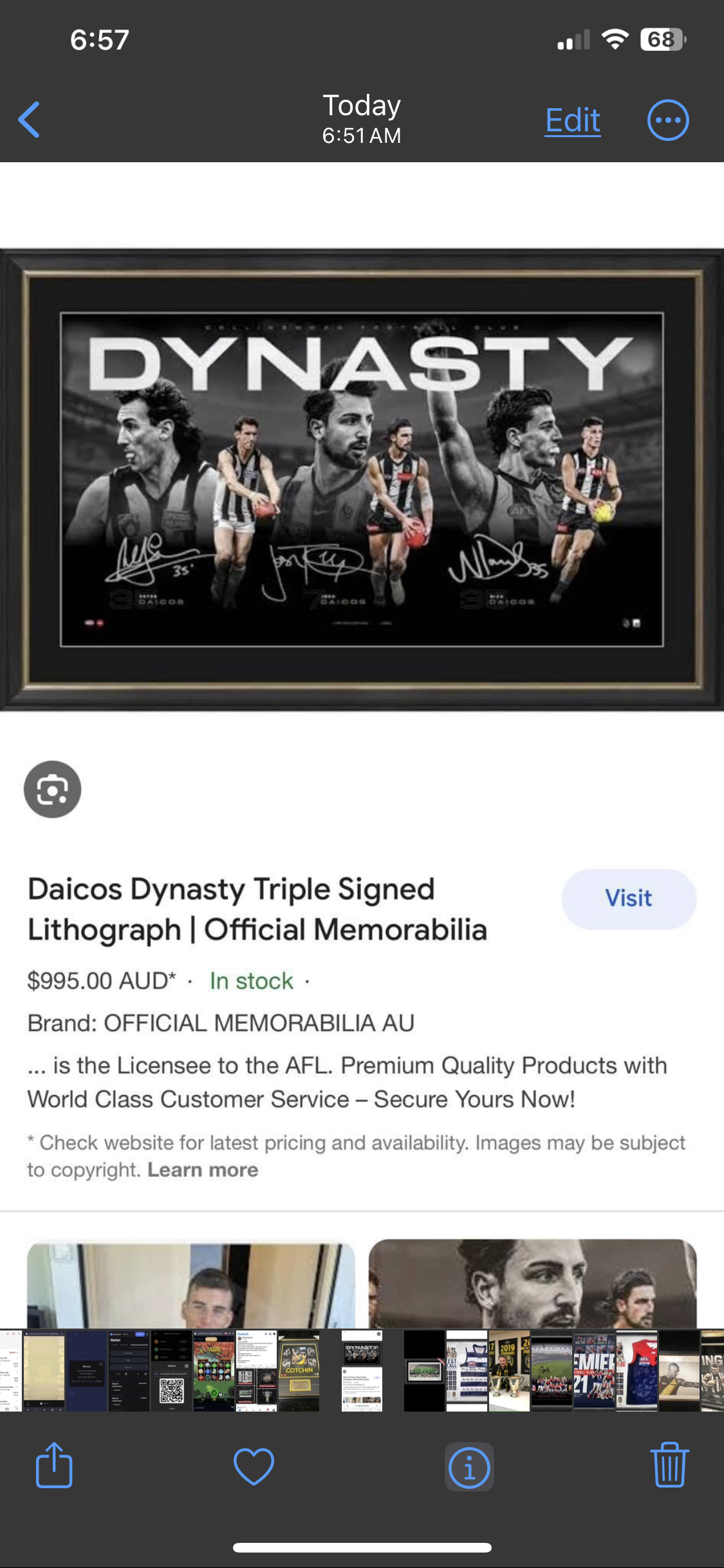Image resolution: width=724 pixels, height=1568 pixels.
Task: Go back to the photo library
Action: (30, 120)
